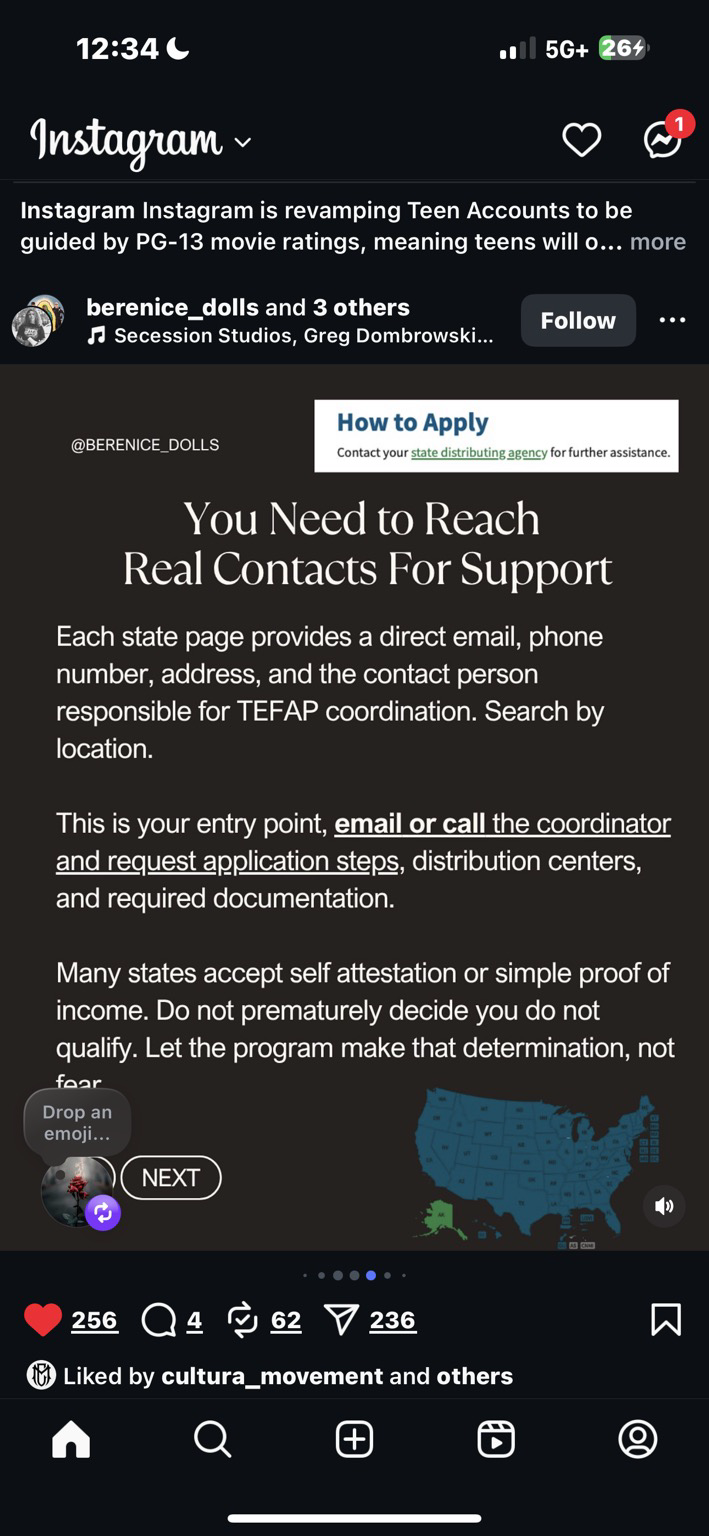This screenshot has width=709, height=1536.
Task: Like the post with the heart
Action: tap(43, 1320)
